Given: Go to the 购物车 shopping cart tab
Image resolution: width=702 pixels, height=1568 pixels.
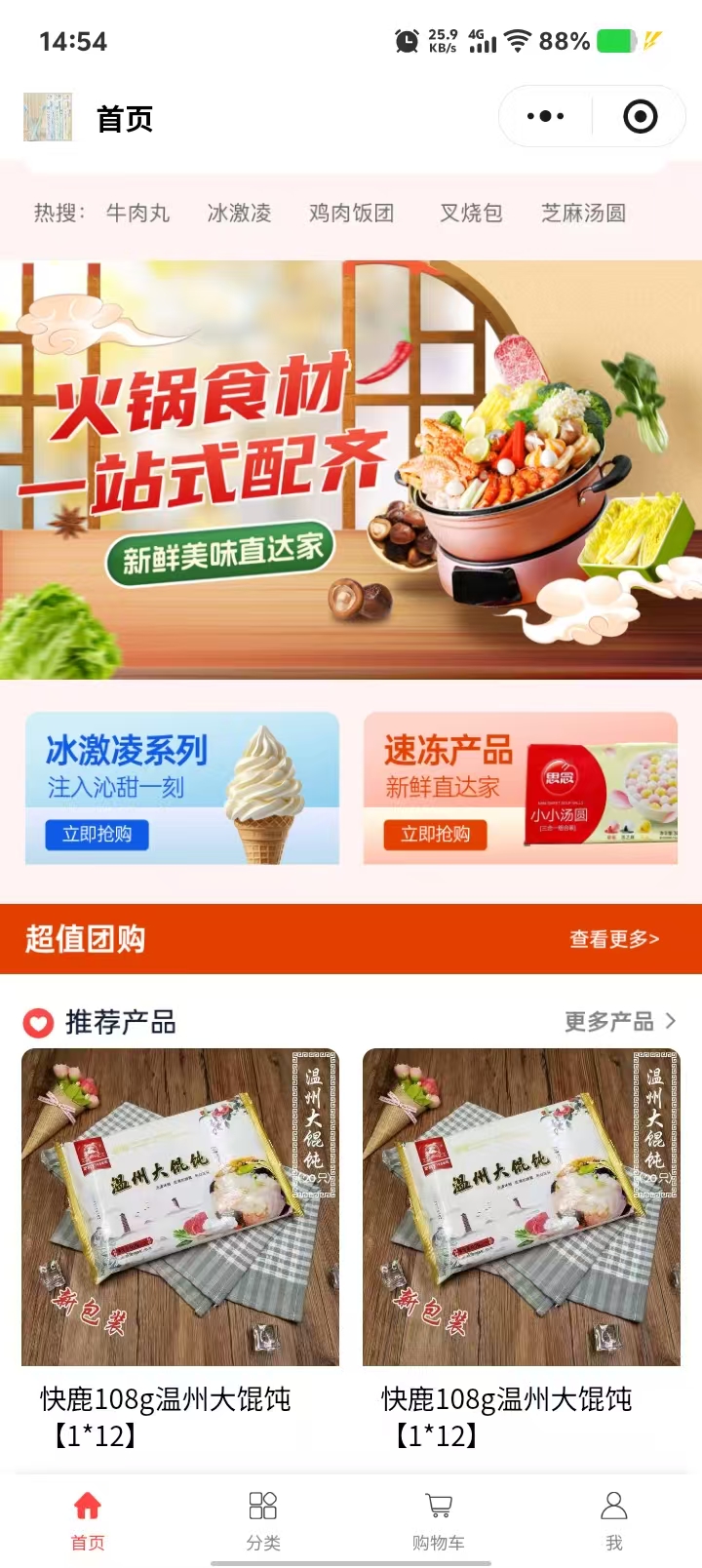Looking at the screenshot, I should point(439,1519).
